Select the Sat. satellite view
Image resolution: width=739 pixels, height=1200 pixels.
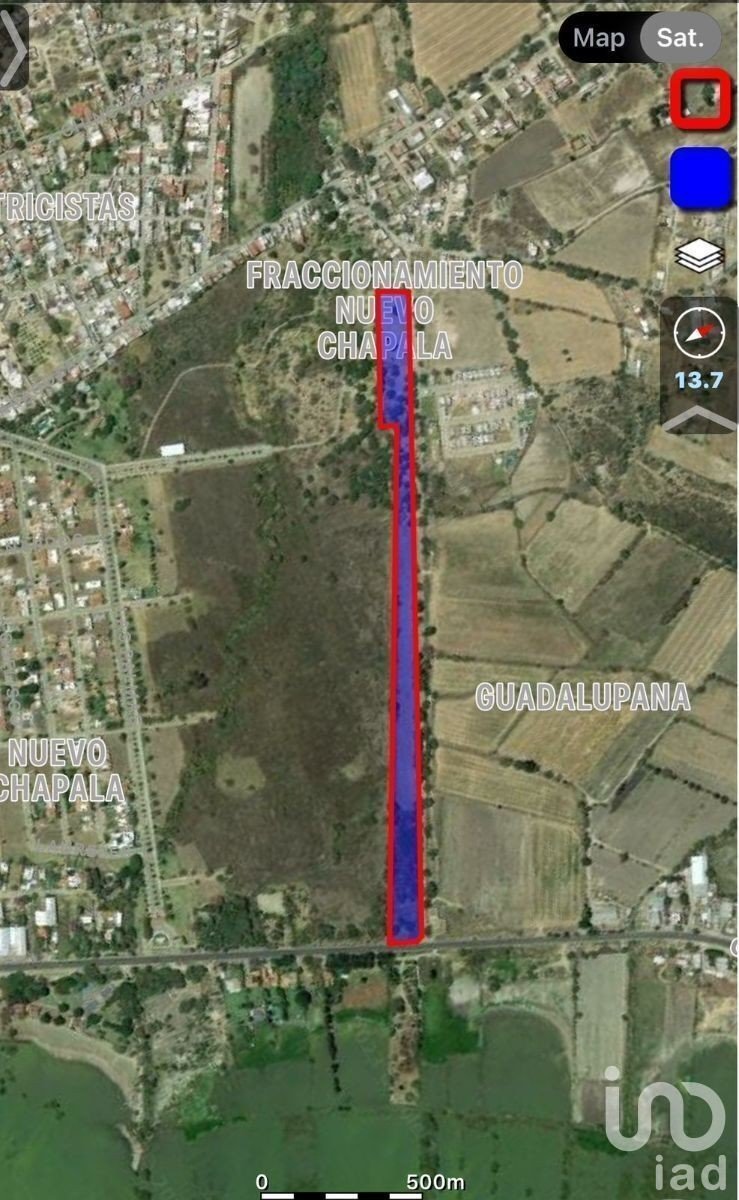click(x=687, y=38)
